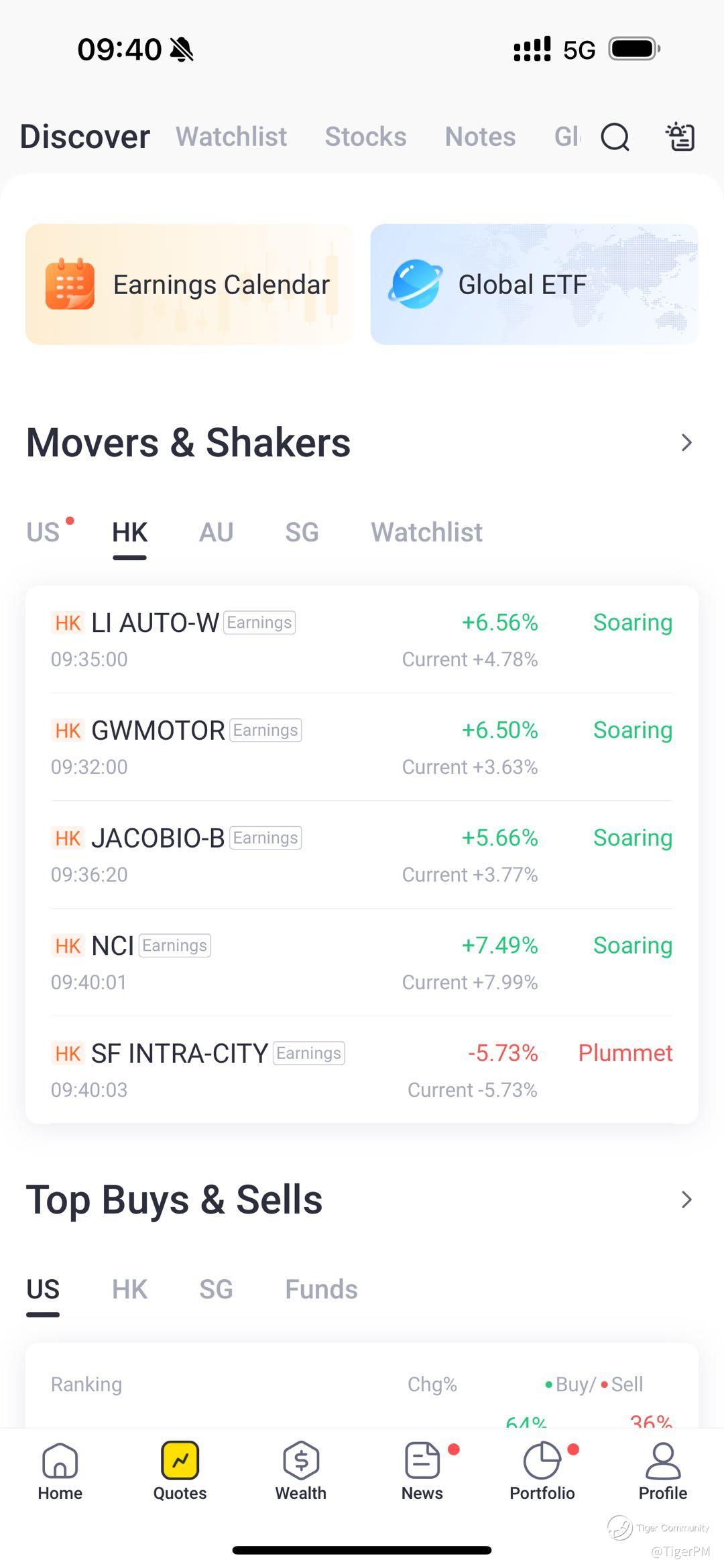Select the US tab under Movers & Shakers

[x=43, y=533]
